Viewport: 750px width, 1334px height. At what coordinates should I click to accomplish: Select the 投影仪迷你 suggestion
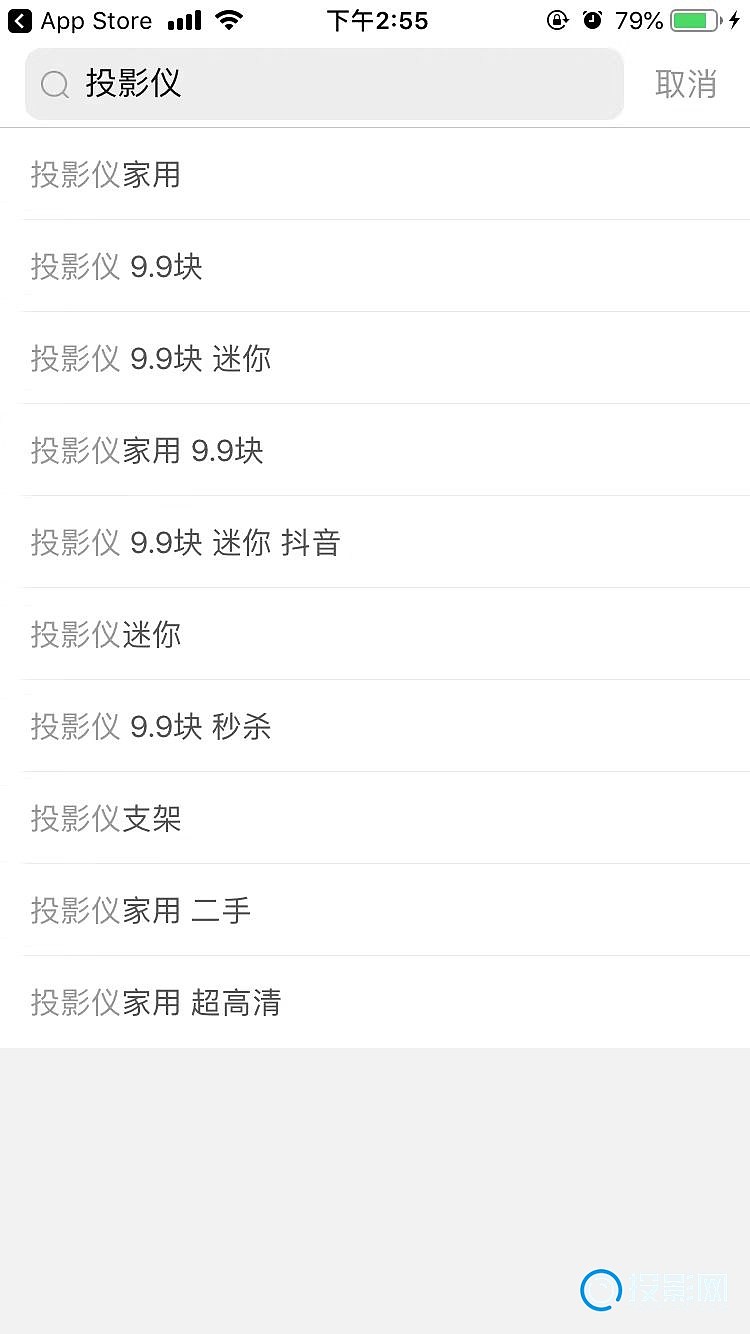click(375, 634)
